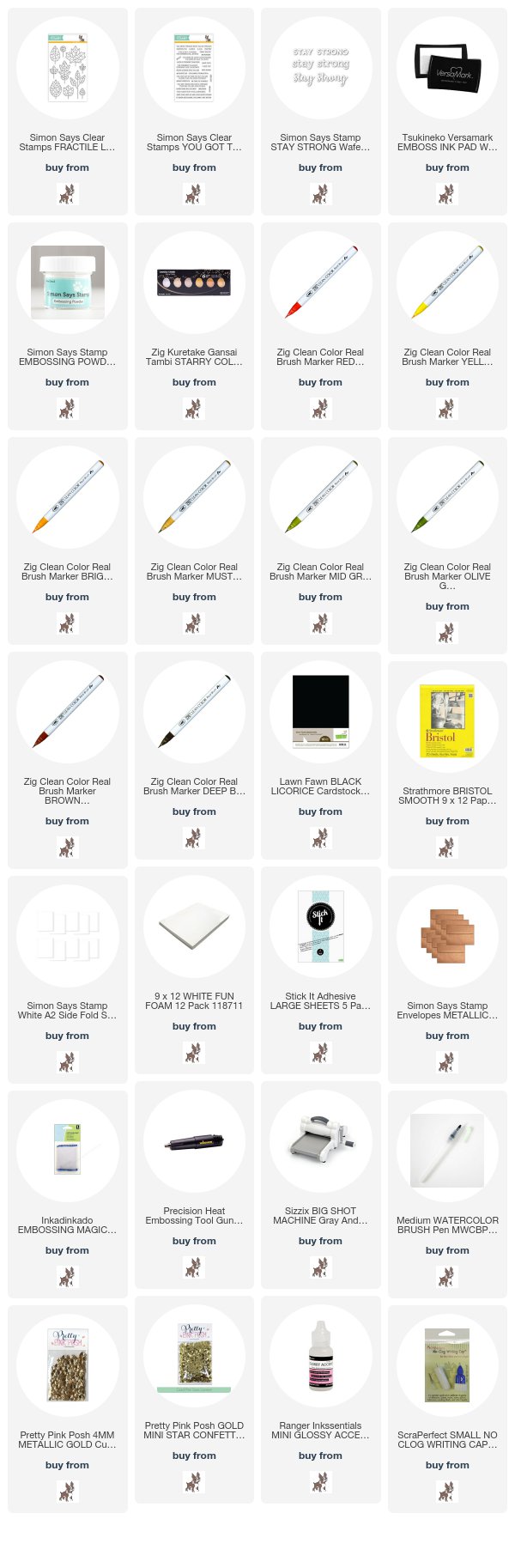
Task: Tap store icon under Medium WATERCOLOR BRUSH Pen
Action: [x=447, y=1277]
